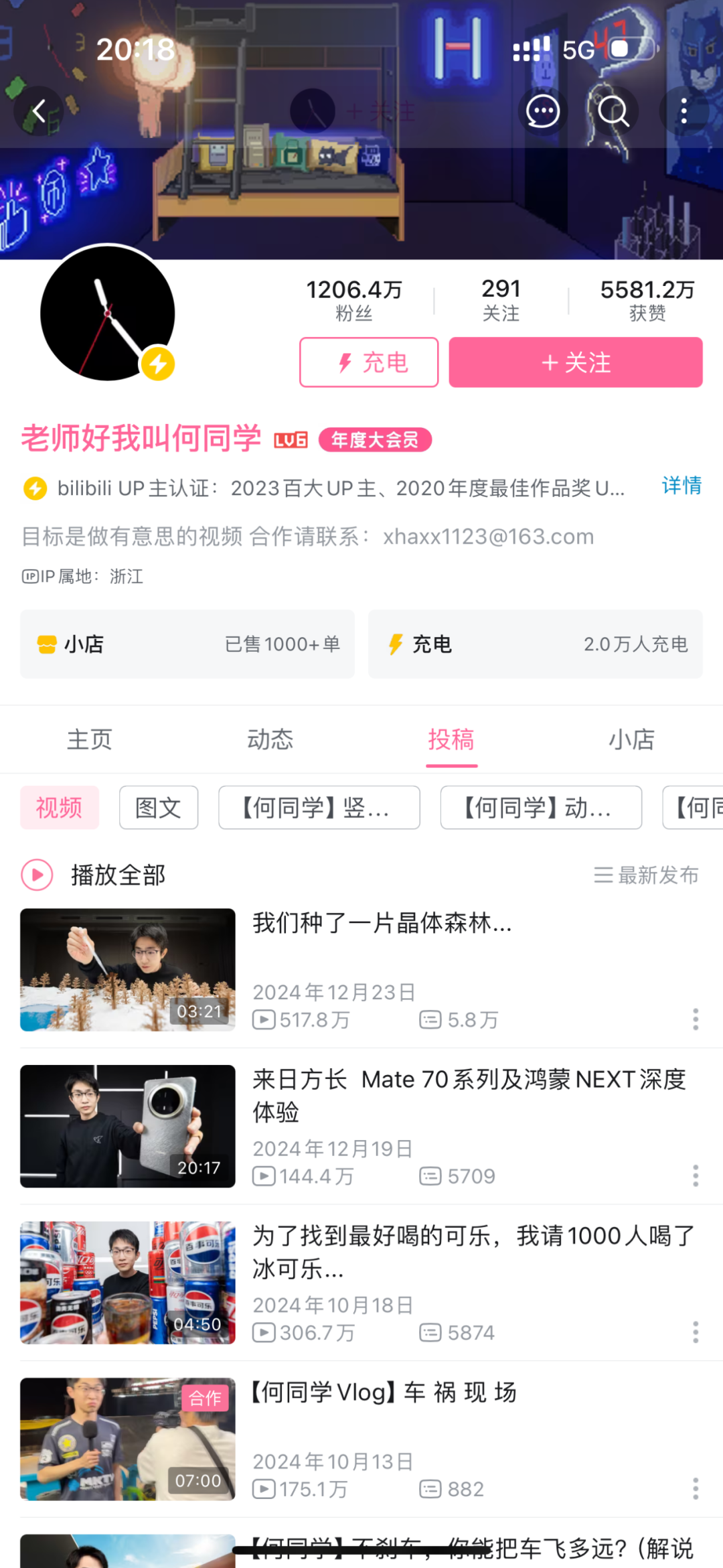Switch to the 动态 tab

270,739
